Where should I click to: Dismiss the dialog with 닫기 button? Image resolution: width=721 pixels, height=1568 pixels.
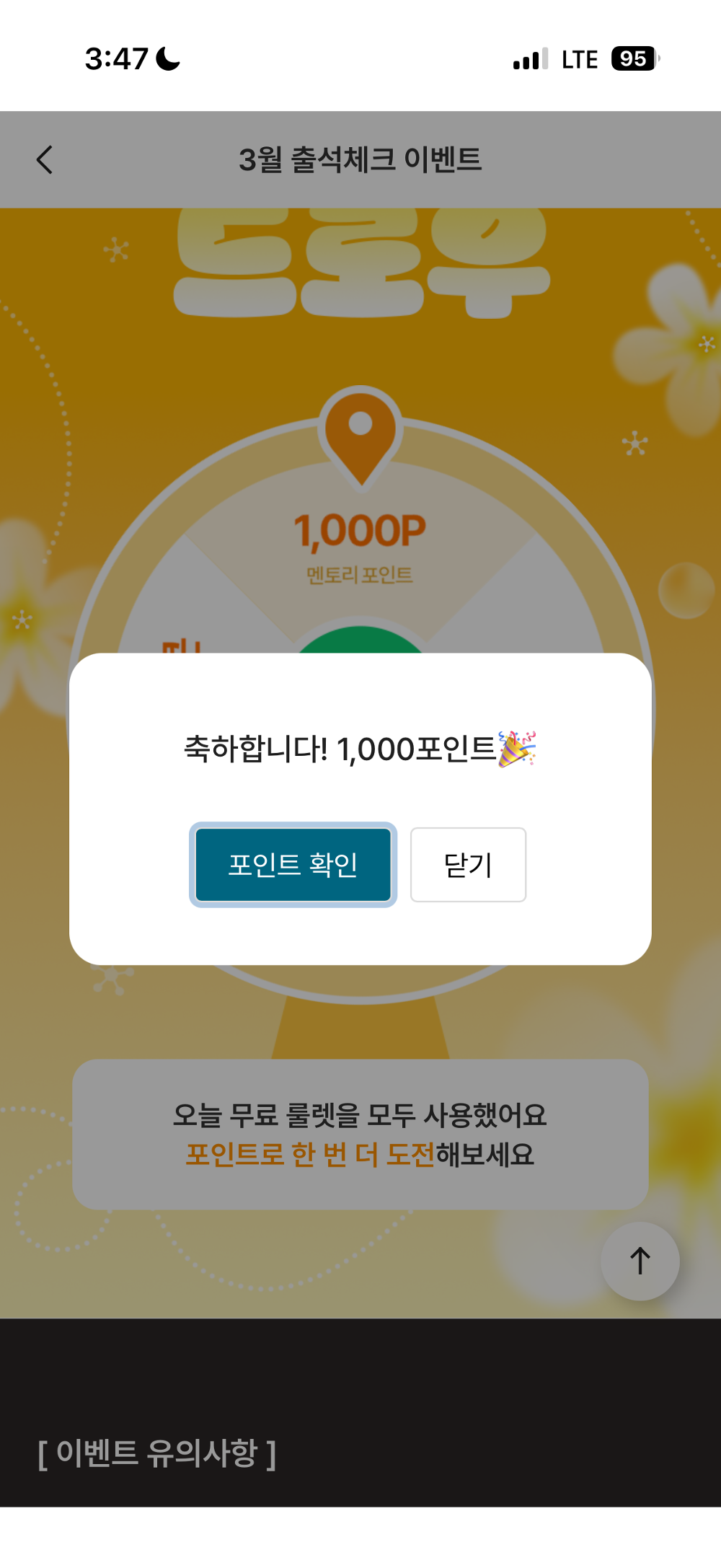tap(467, 865)
